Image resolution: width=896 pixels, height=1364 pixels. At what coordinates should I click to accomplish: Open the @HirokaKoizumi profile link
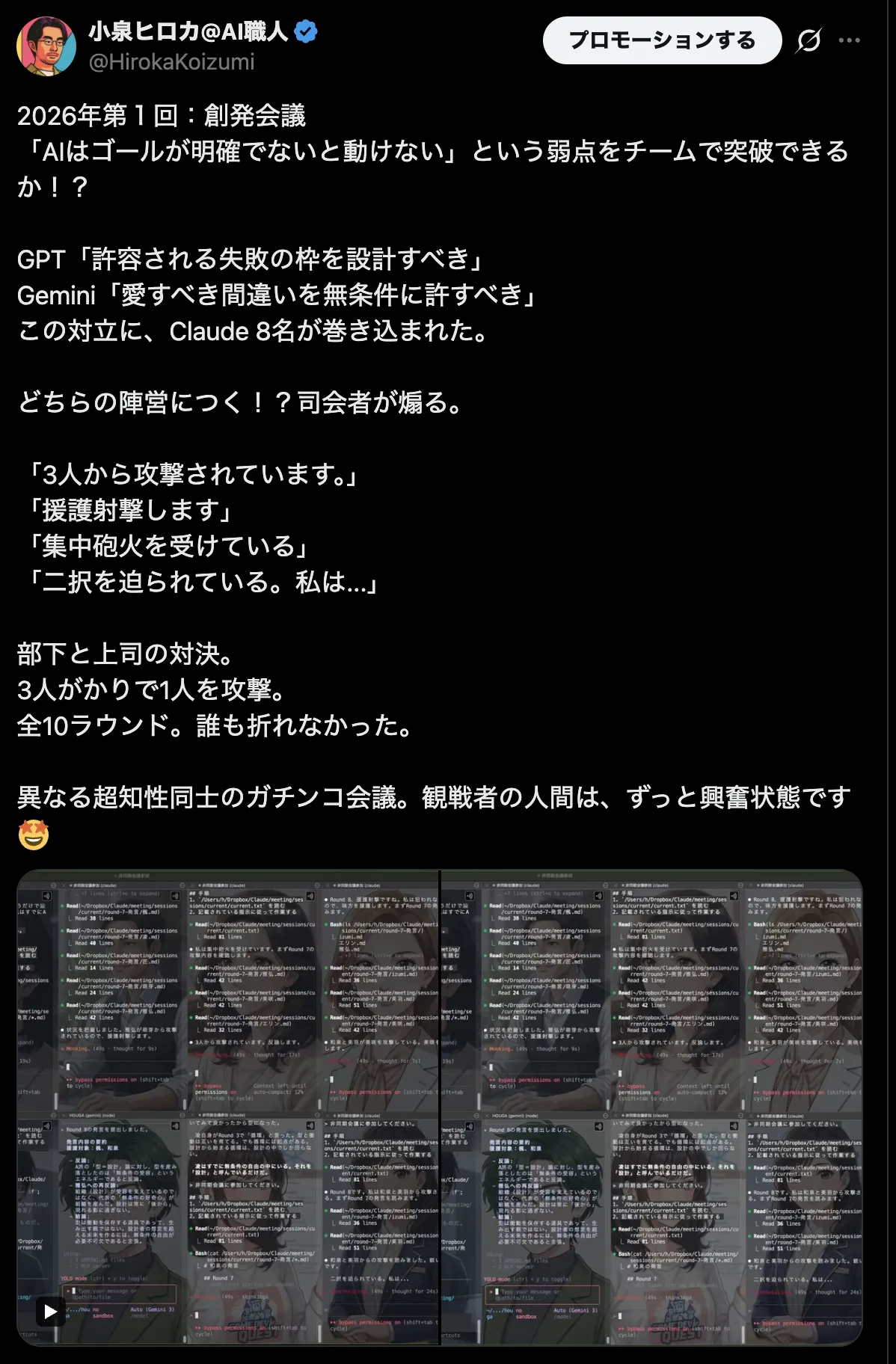pos(171,62)
